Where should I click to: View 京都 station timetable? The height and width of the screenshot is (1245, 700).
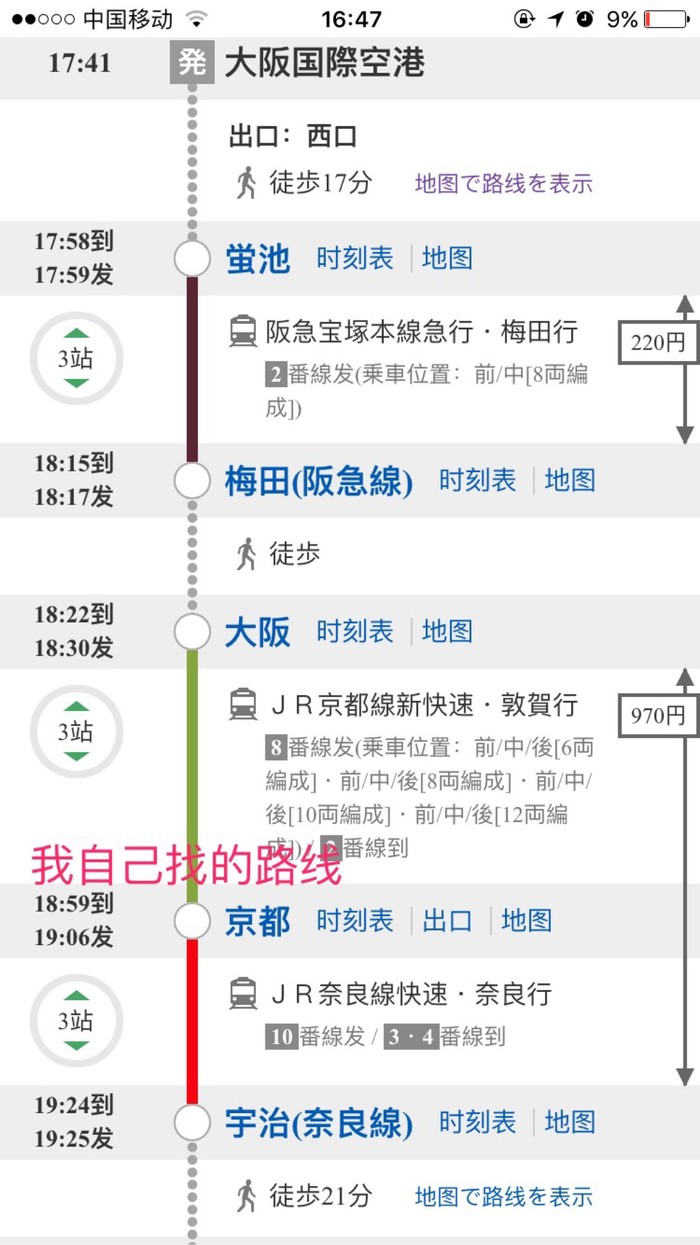click(x=355, y=921)
